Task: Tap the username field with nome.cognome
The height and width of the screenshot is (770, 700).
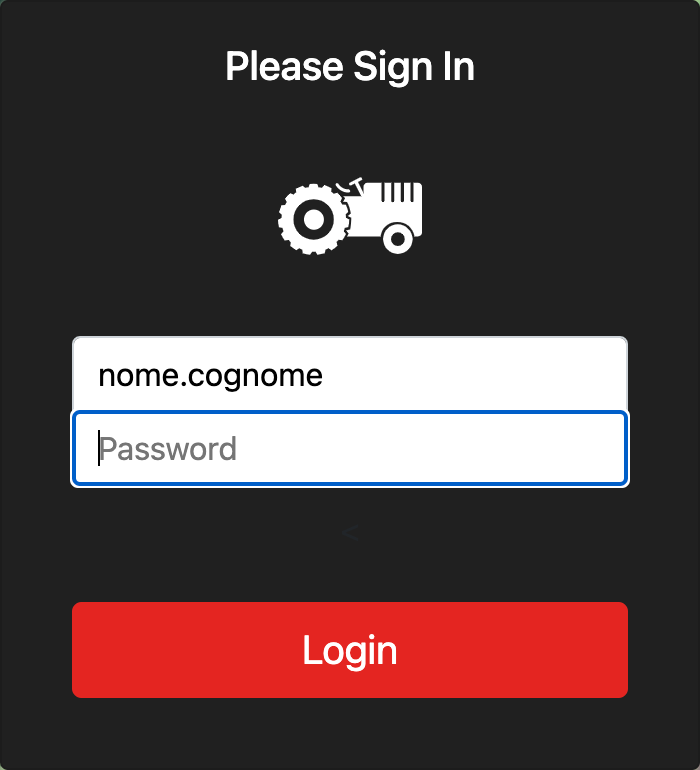Action: pos(349,375)
